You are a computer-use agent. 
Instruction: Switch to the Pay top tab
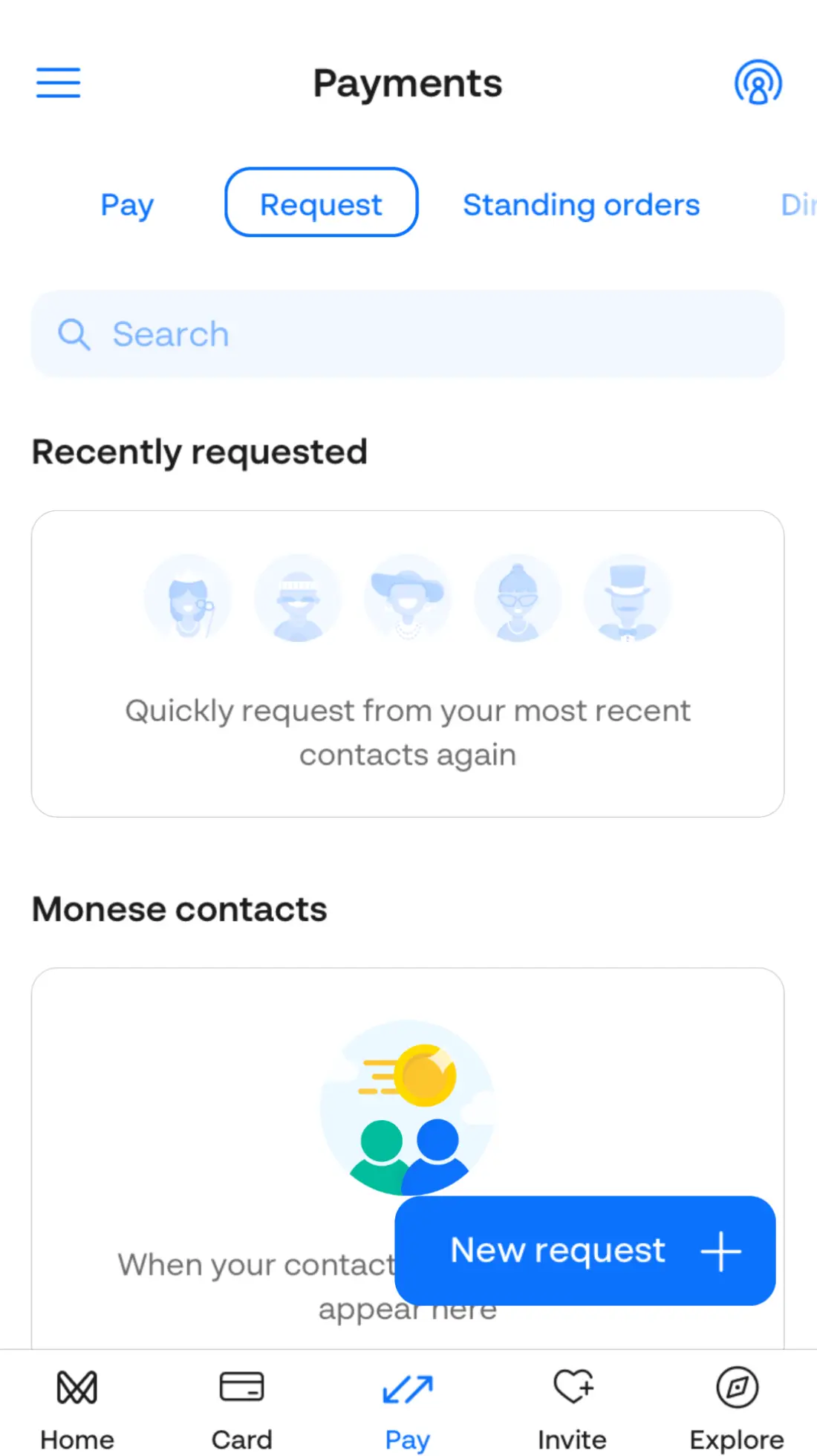[127, 204]
